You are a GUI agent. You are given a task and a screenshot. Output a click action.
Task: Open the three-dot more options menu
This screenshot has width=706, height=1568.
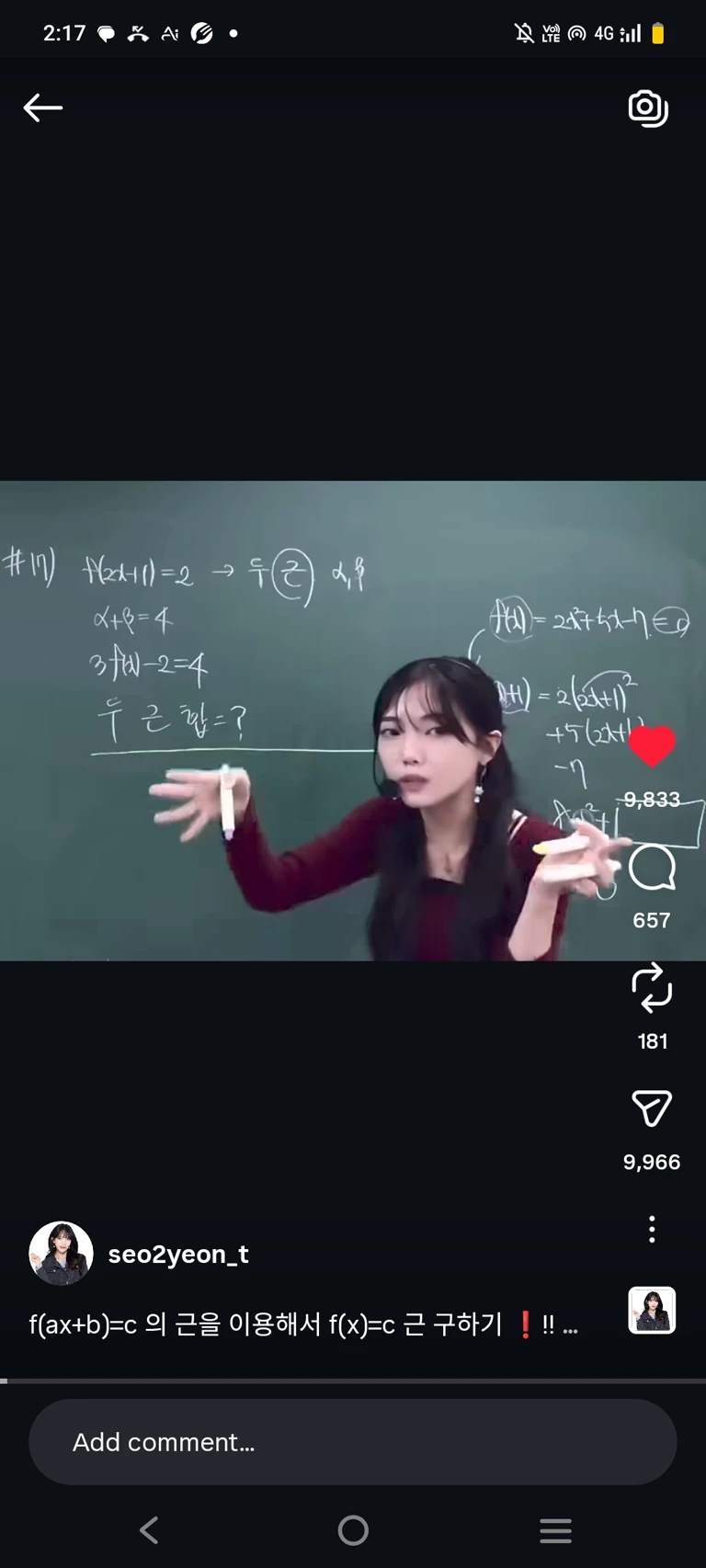652,1229
